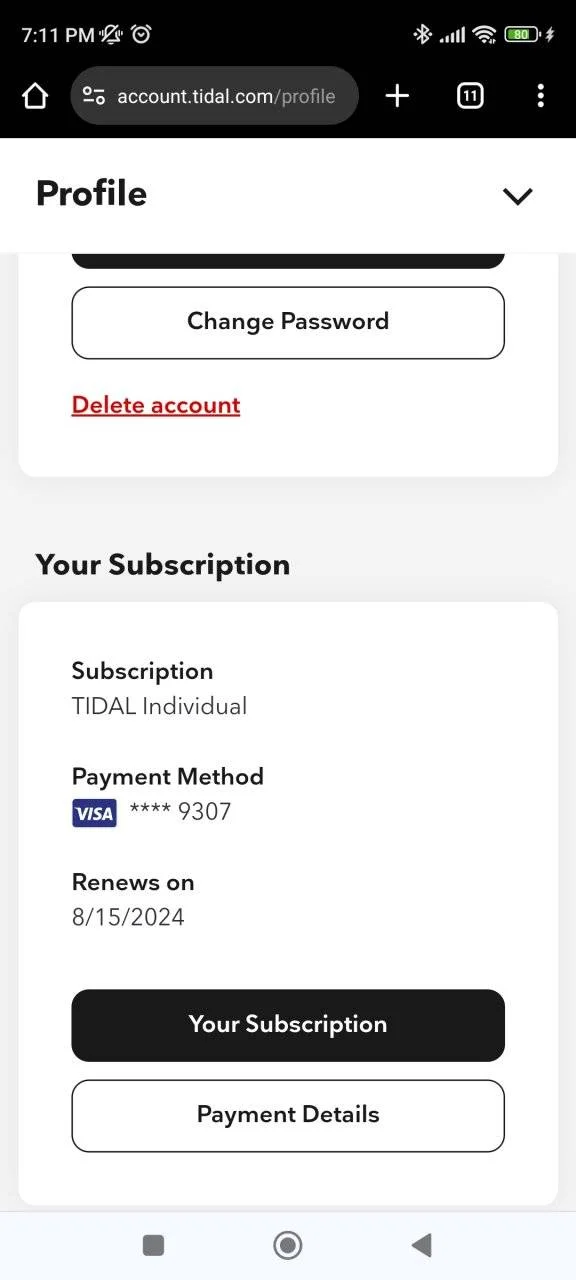Open the tab switcher showing 11 tabs
This screenshot has height=1280, width=576.
[470, 96]
